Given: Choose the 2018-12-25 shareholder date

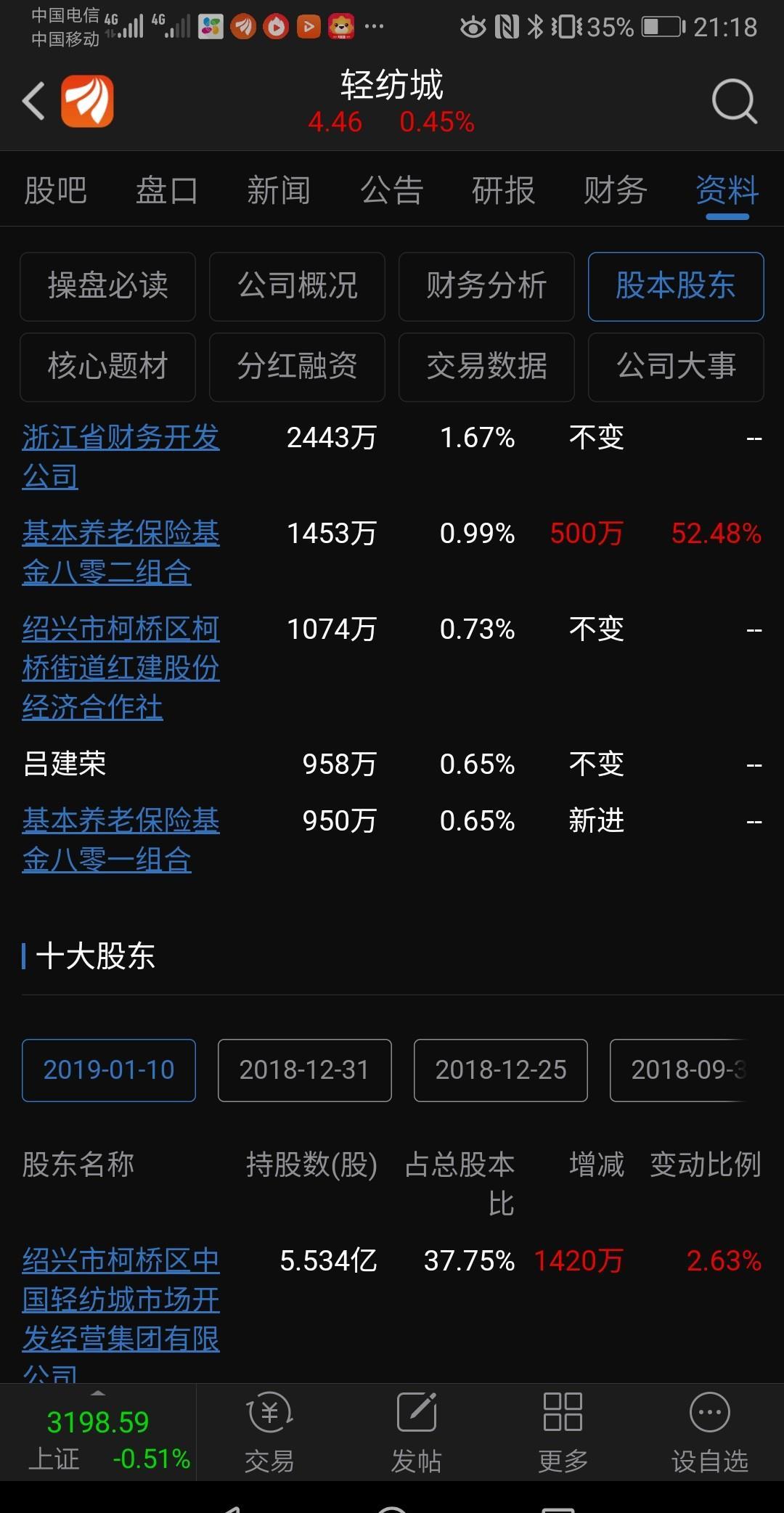Looking at the screenshot, I should (499, 1070).
